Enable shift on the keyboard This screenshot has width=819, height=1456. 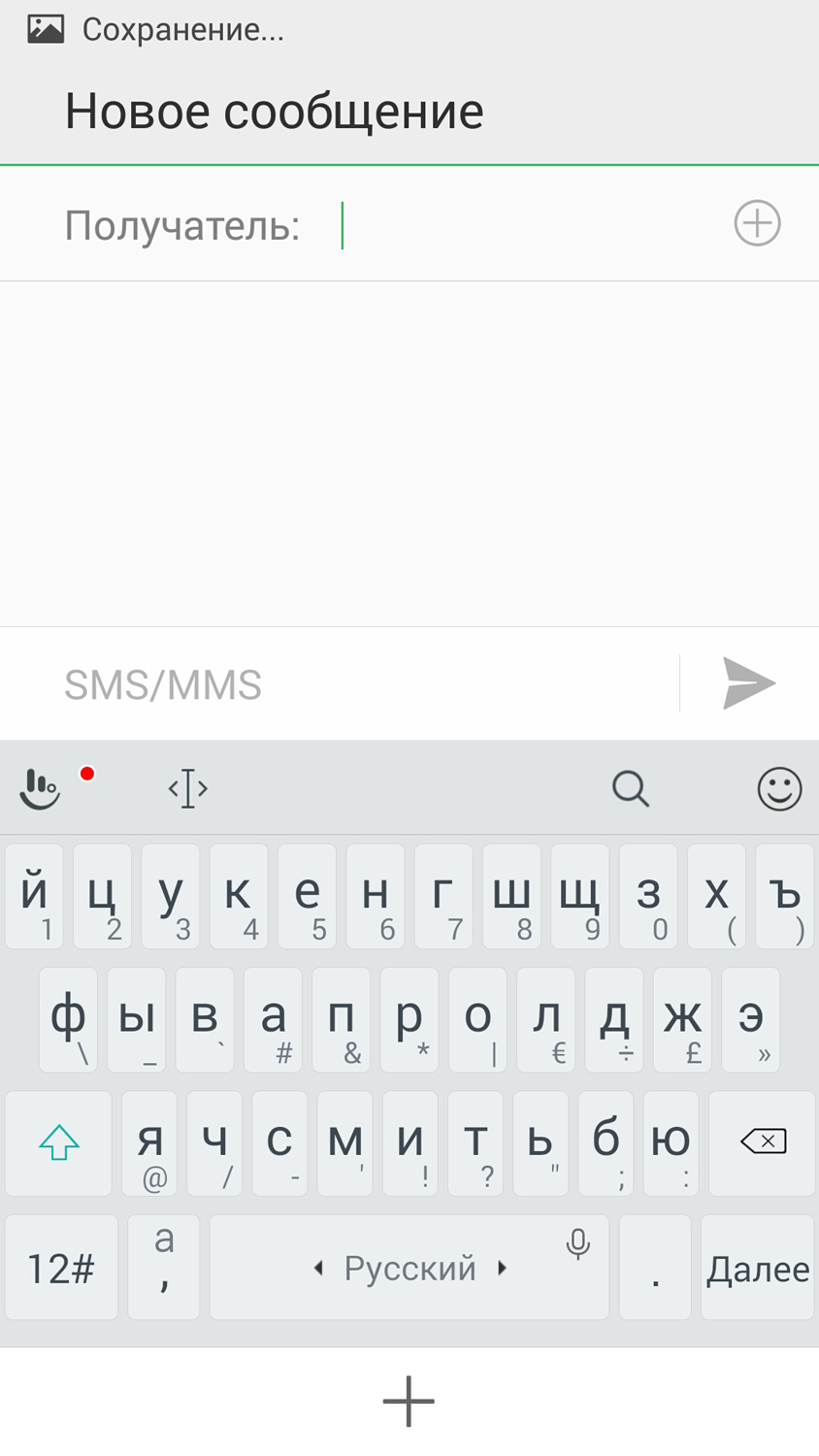pyautogui.click(x=58, y=1142)
